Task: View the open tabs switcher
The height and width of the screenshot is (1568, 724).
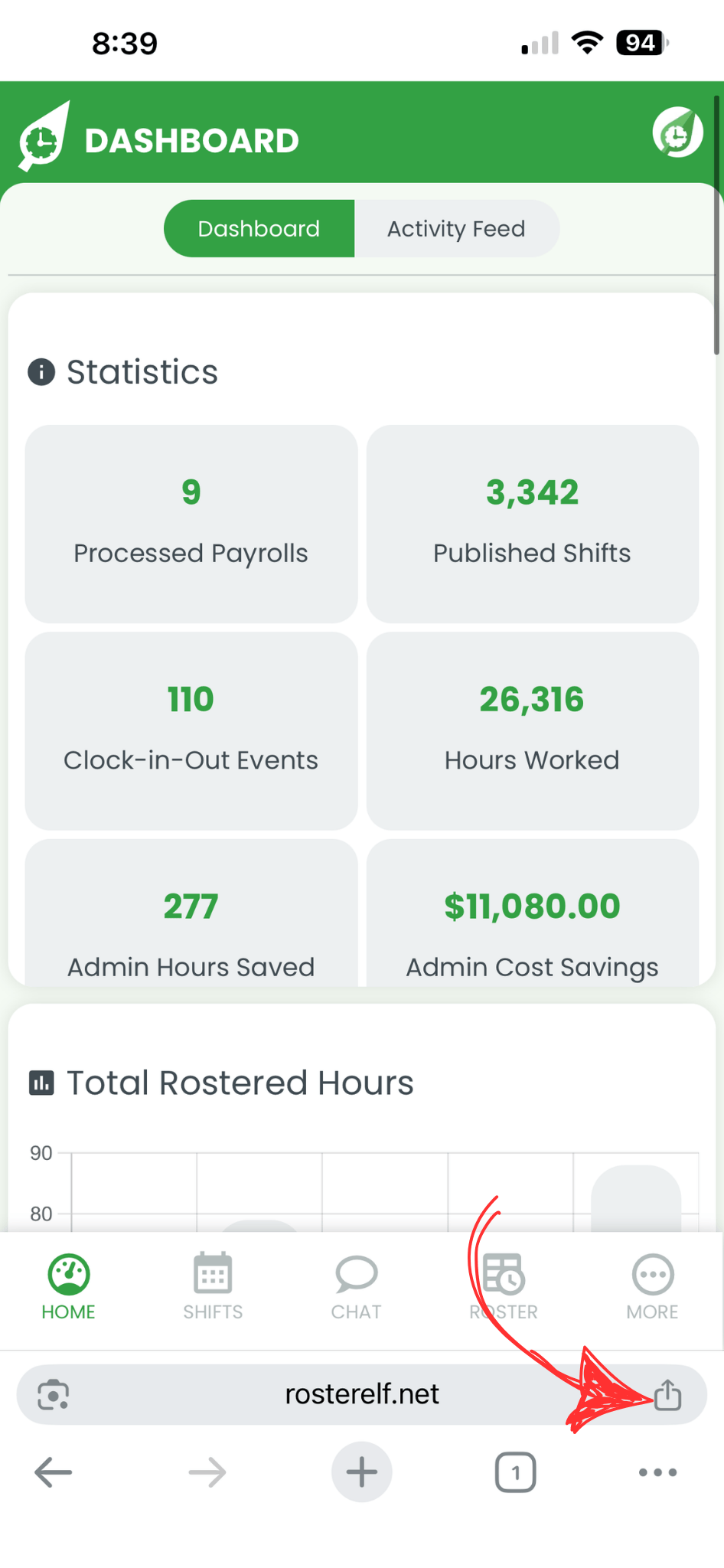Action: pos(515,1472)
